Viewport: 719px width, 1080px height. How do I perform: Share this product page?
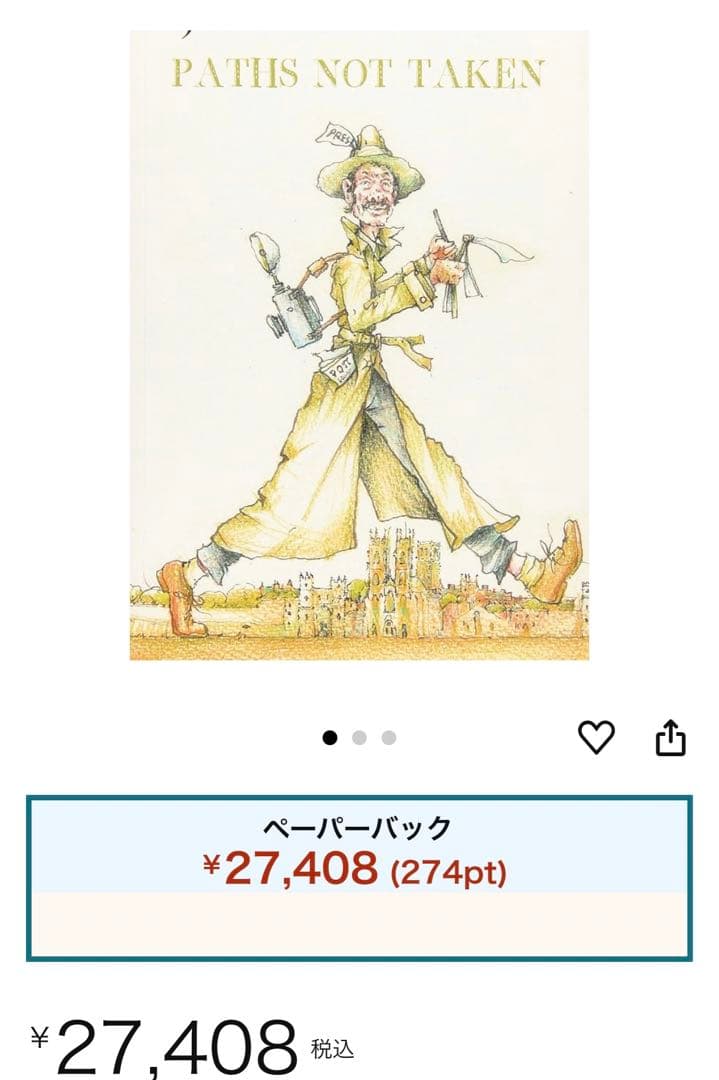click(x=670, y=739)
